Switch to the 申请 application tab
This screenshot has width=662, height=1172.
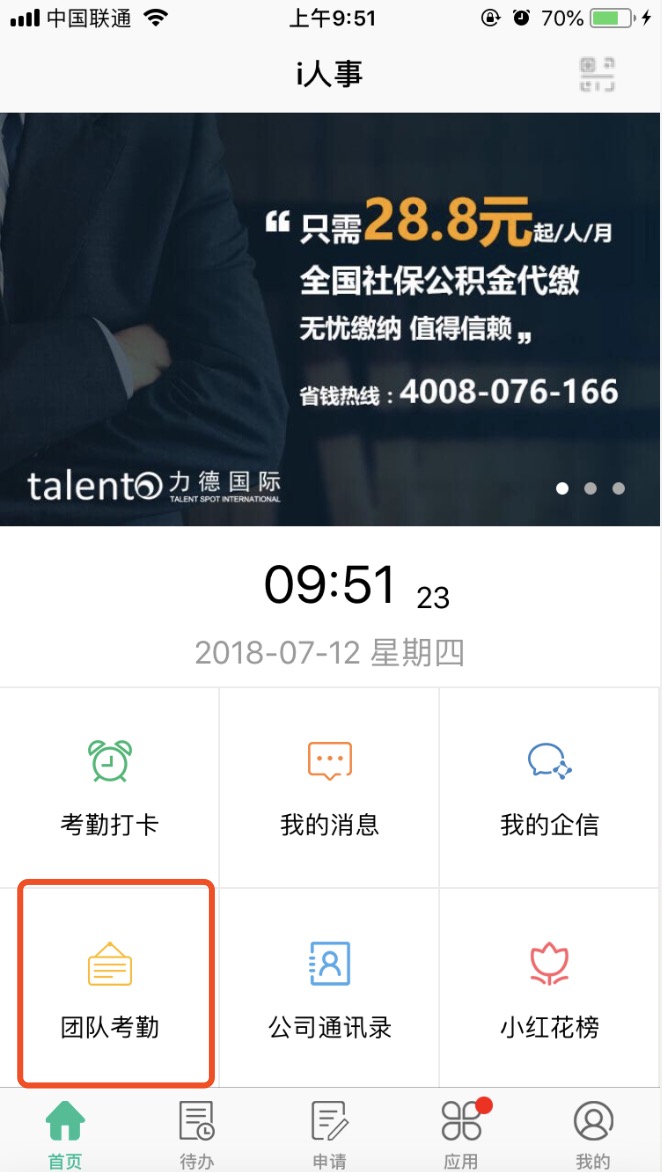click(x=330, y=1133)
